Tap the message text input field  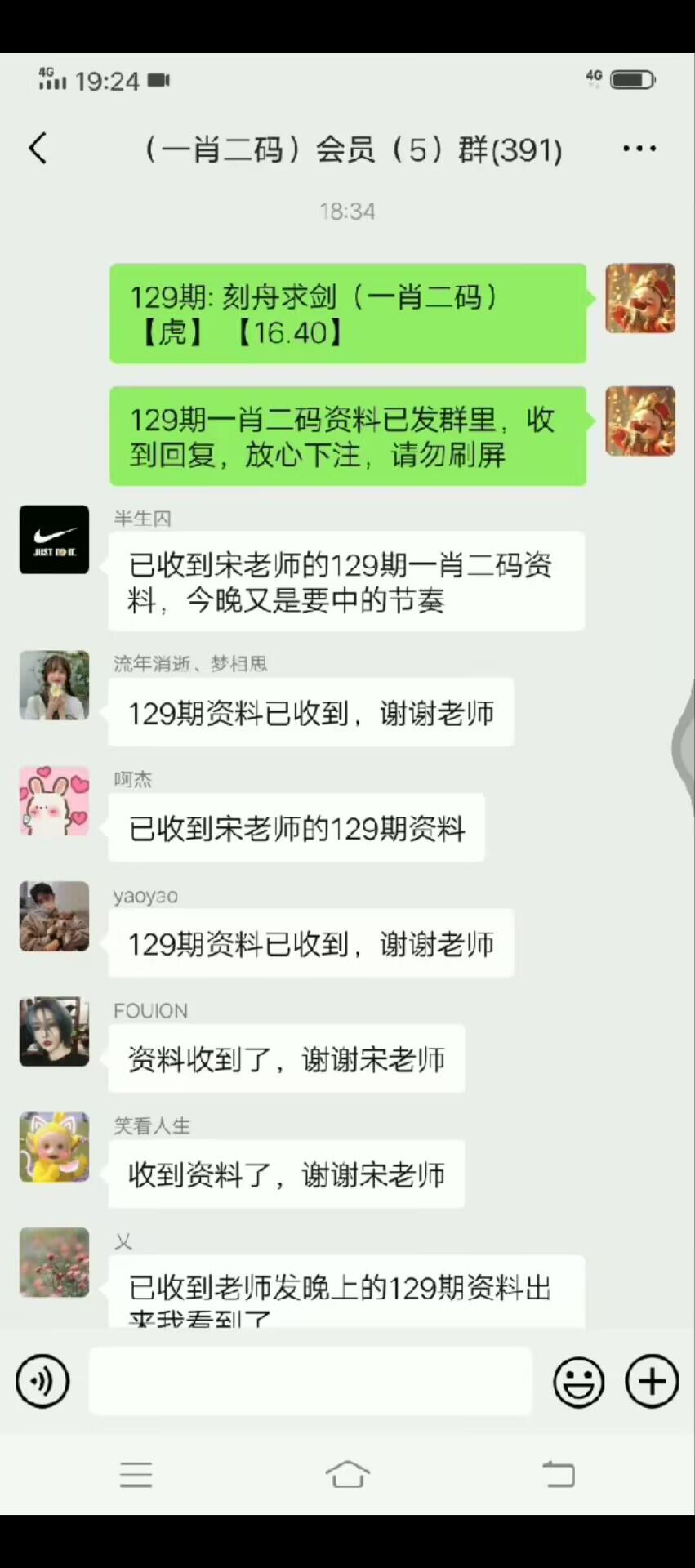[310, 1381]
